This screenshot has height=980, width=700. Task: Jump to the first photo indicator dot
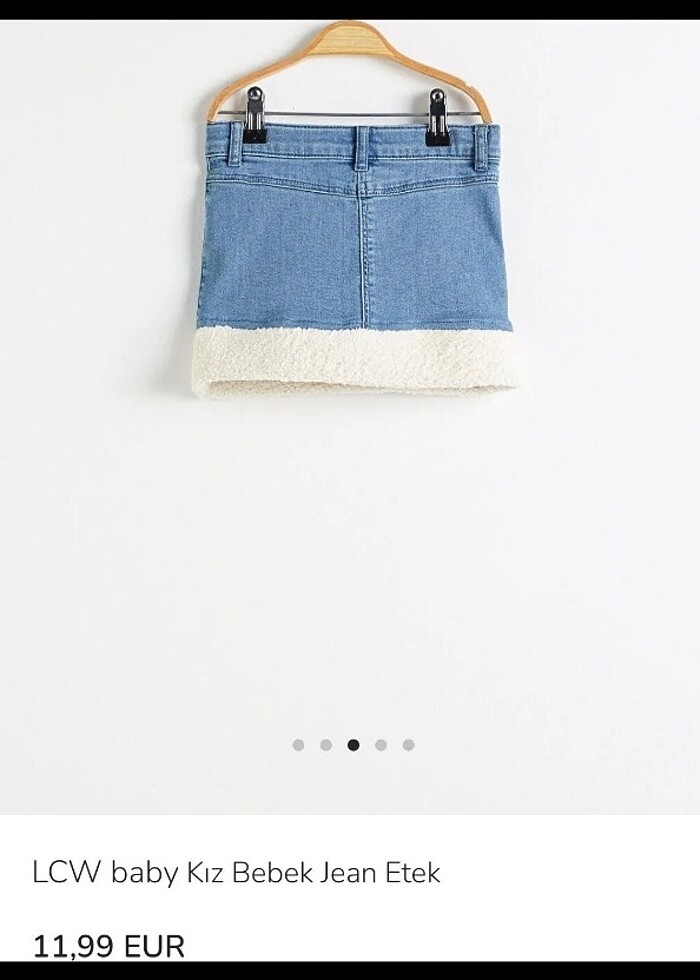coord(298,745)
